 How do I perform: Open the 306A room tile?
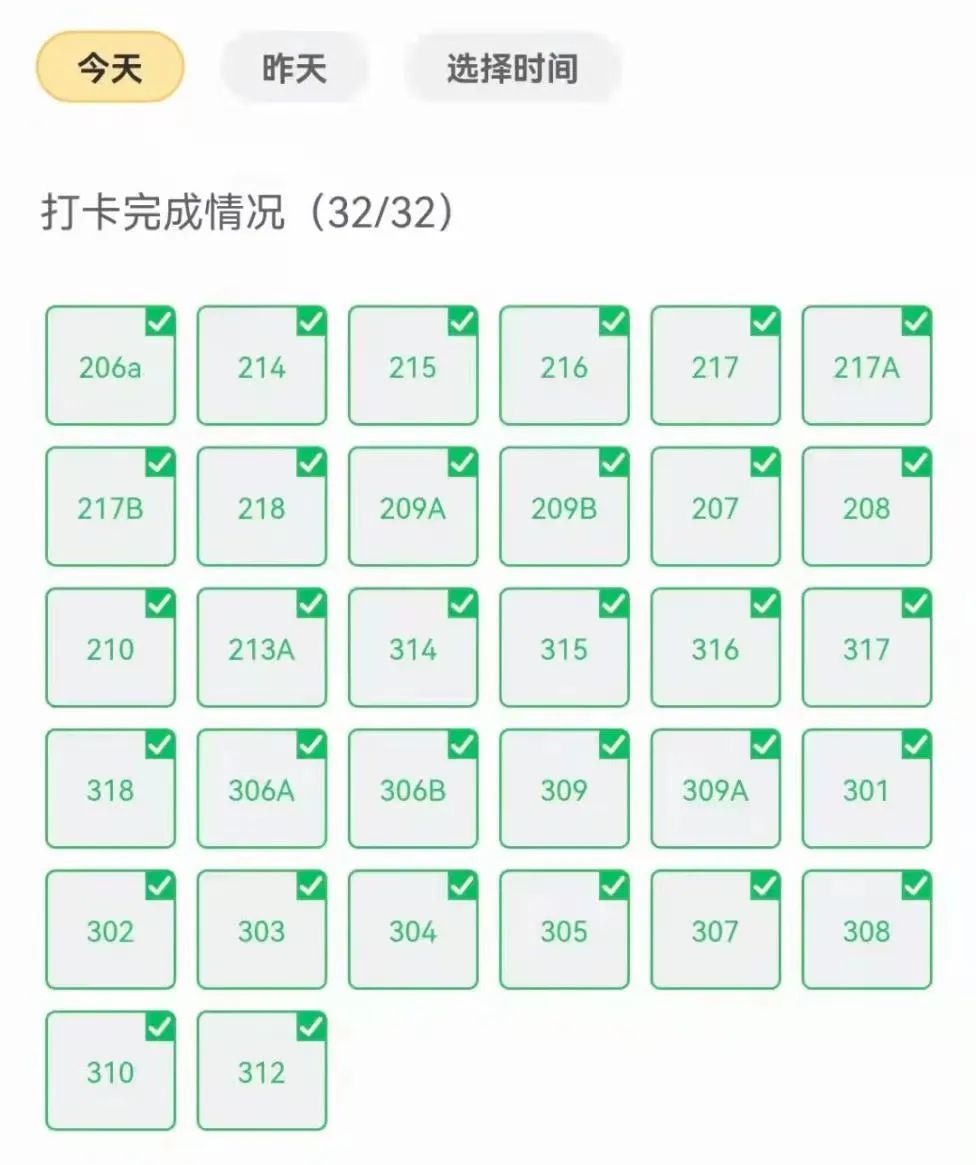point(262,790)
